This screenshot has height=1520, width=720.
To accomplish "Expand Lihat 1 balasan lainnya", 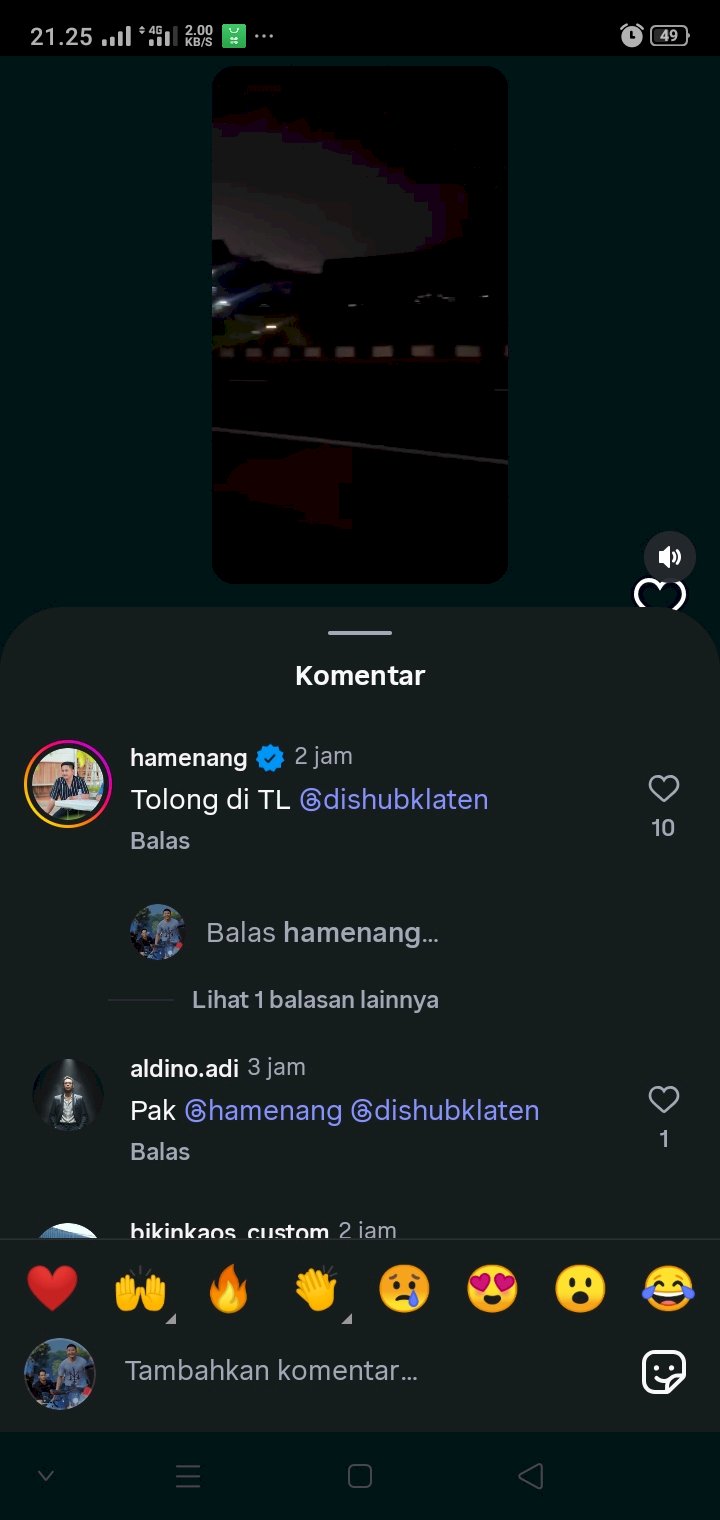I will (x=315, y=1000).
